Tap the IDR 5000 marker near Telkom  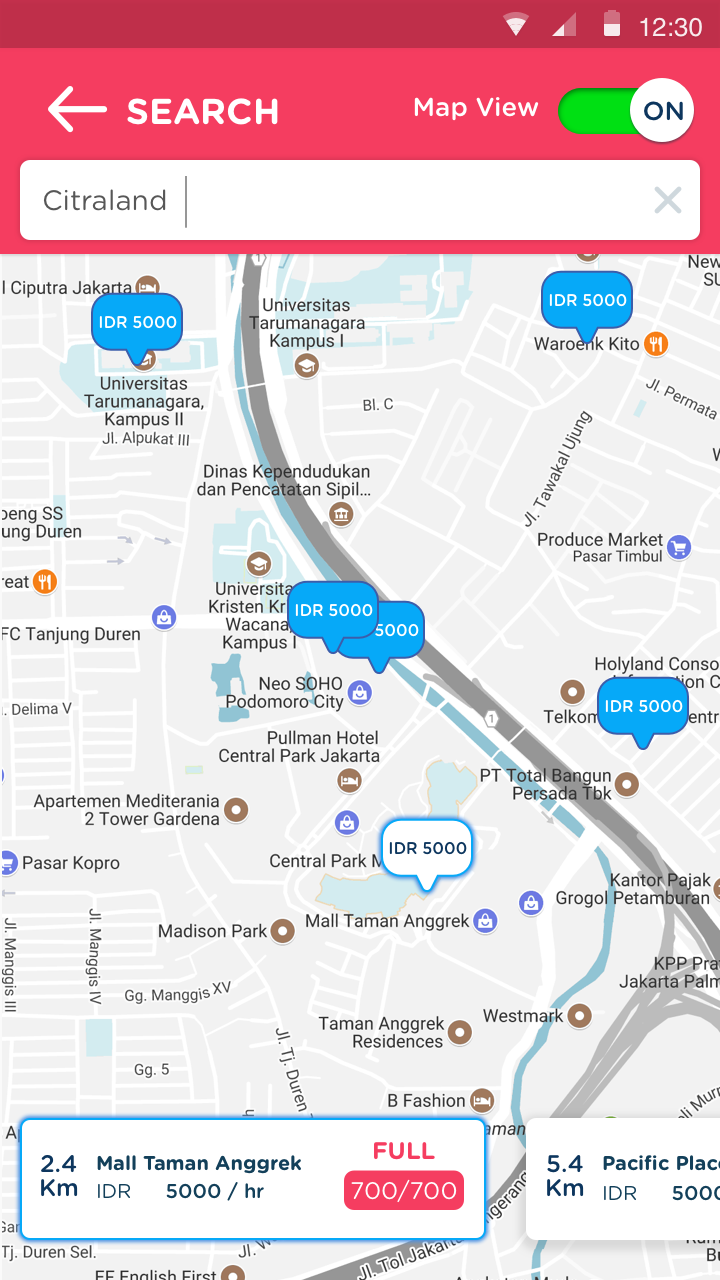[x=642, y=706]
